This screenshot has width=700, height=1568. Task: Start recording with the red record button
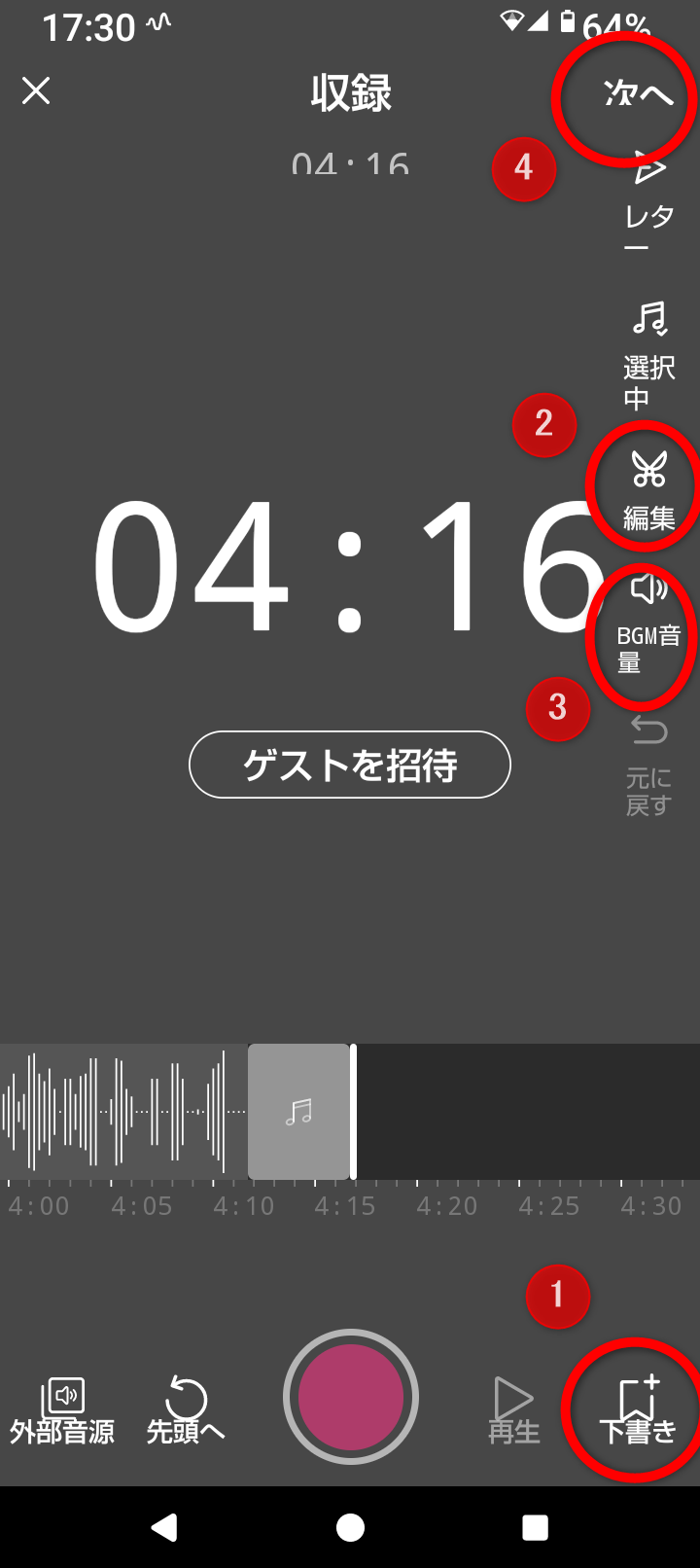[351, 1397]
